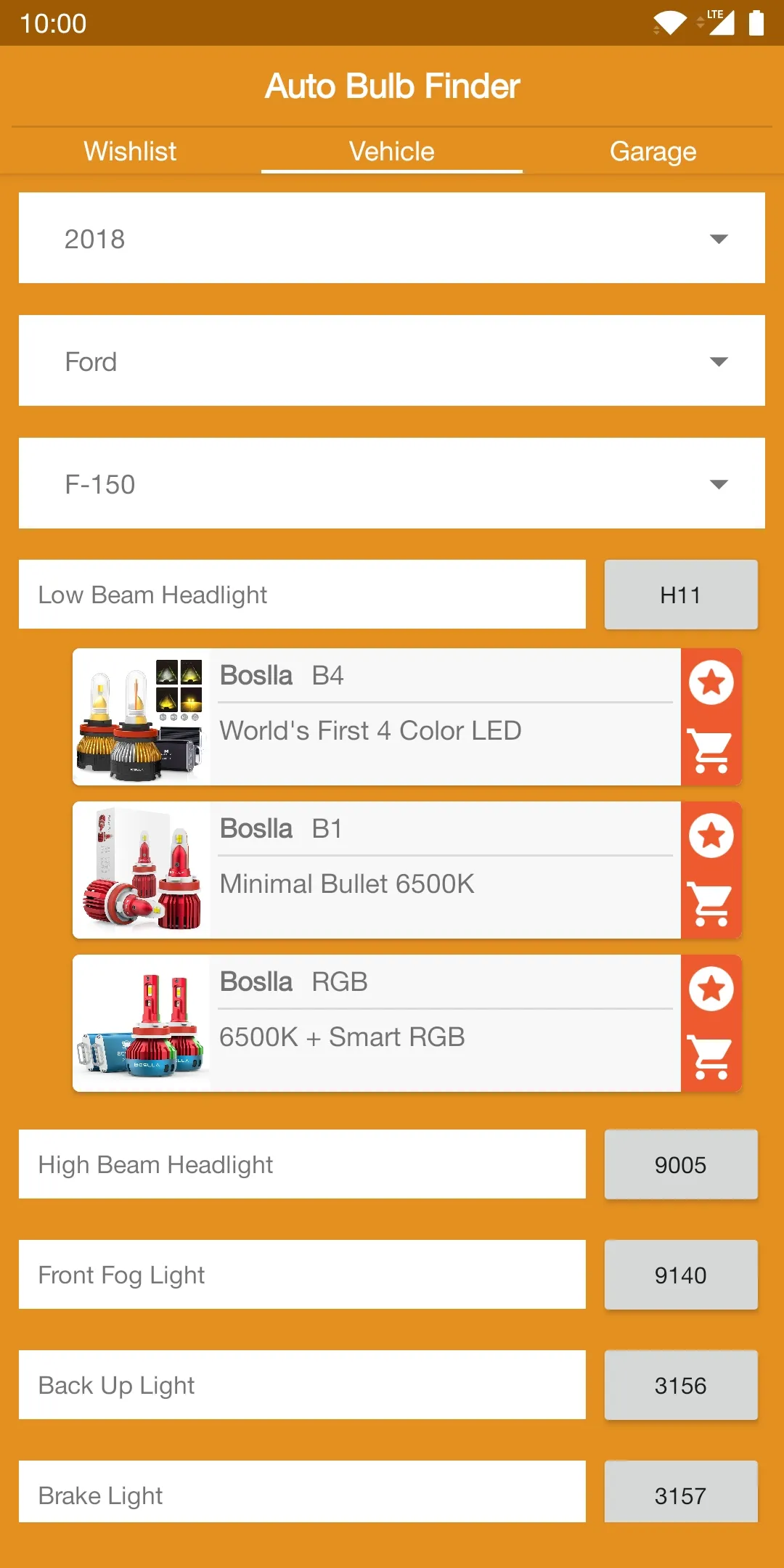Open the year dropdown showing 2018

tap(392, 238)
